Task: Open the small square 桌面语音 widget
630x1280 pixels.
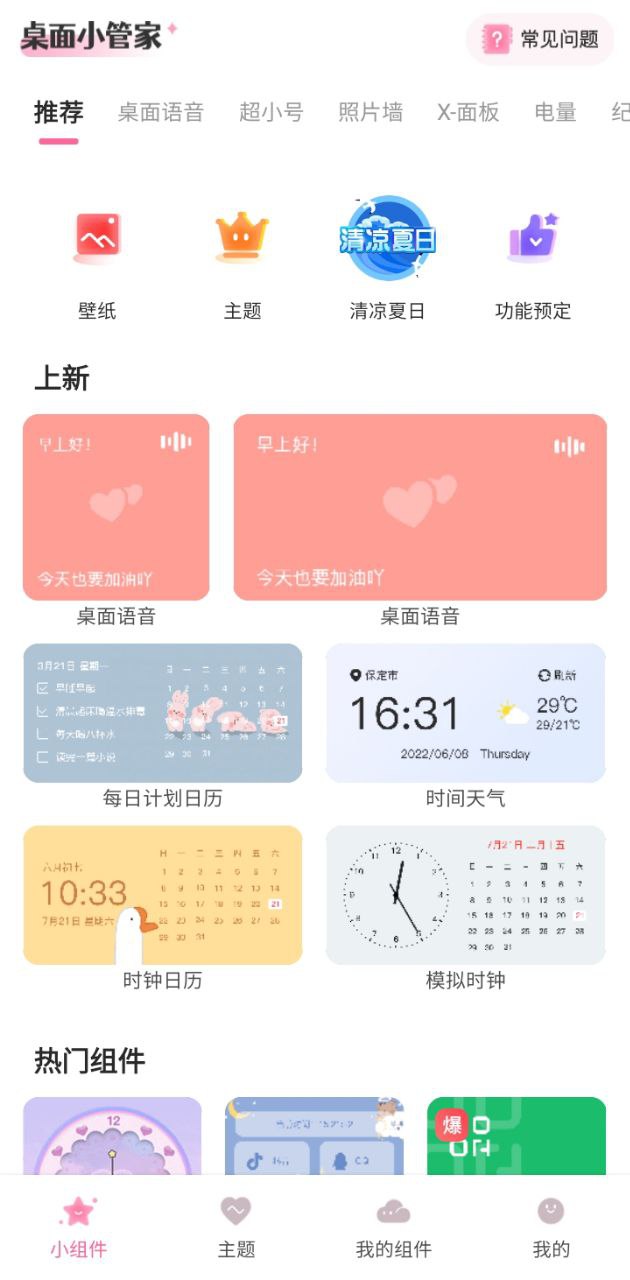Action: 116,507
